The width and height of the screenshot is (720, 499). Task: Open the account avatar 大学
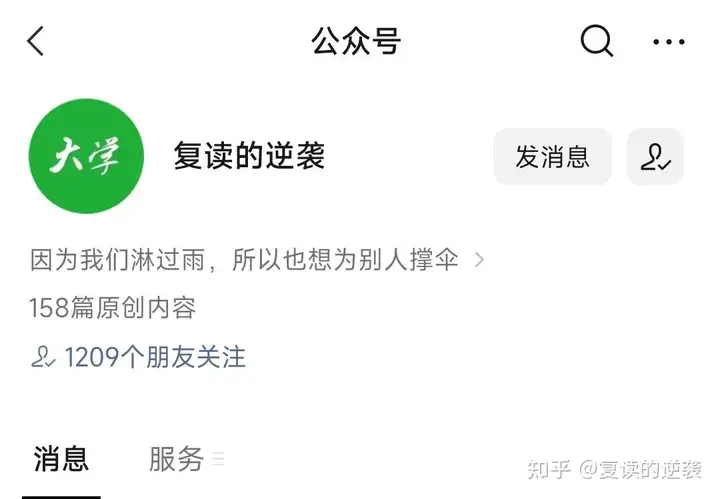click(87, 157)
